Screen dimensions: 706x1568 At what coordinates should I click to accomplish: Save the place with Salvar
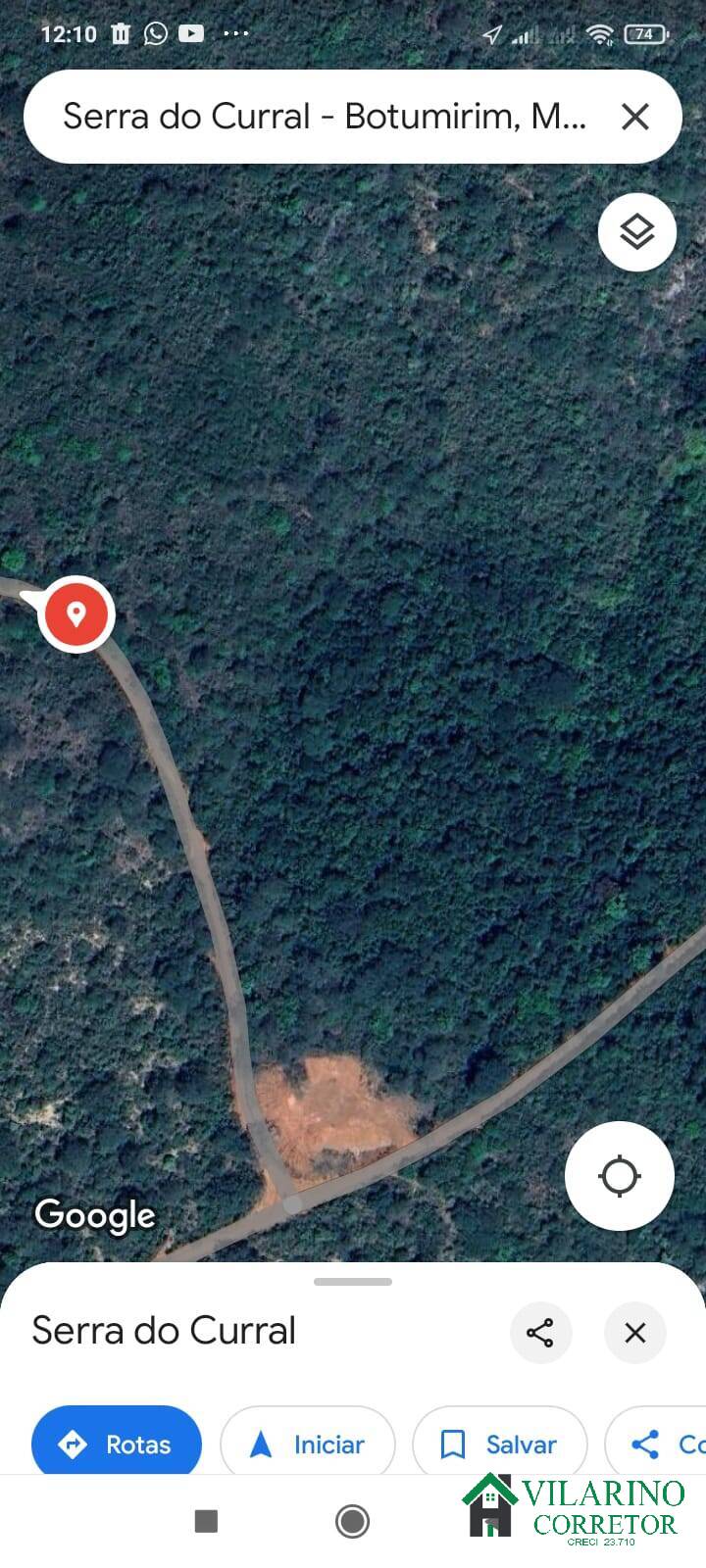click(x=500, y=1444)
